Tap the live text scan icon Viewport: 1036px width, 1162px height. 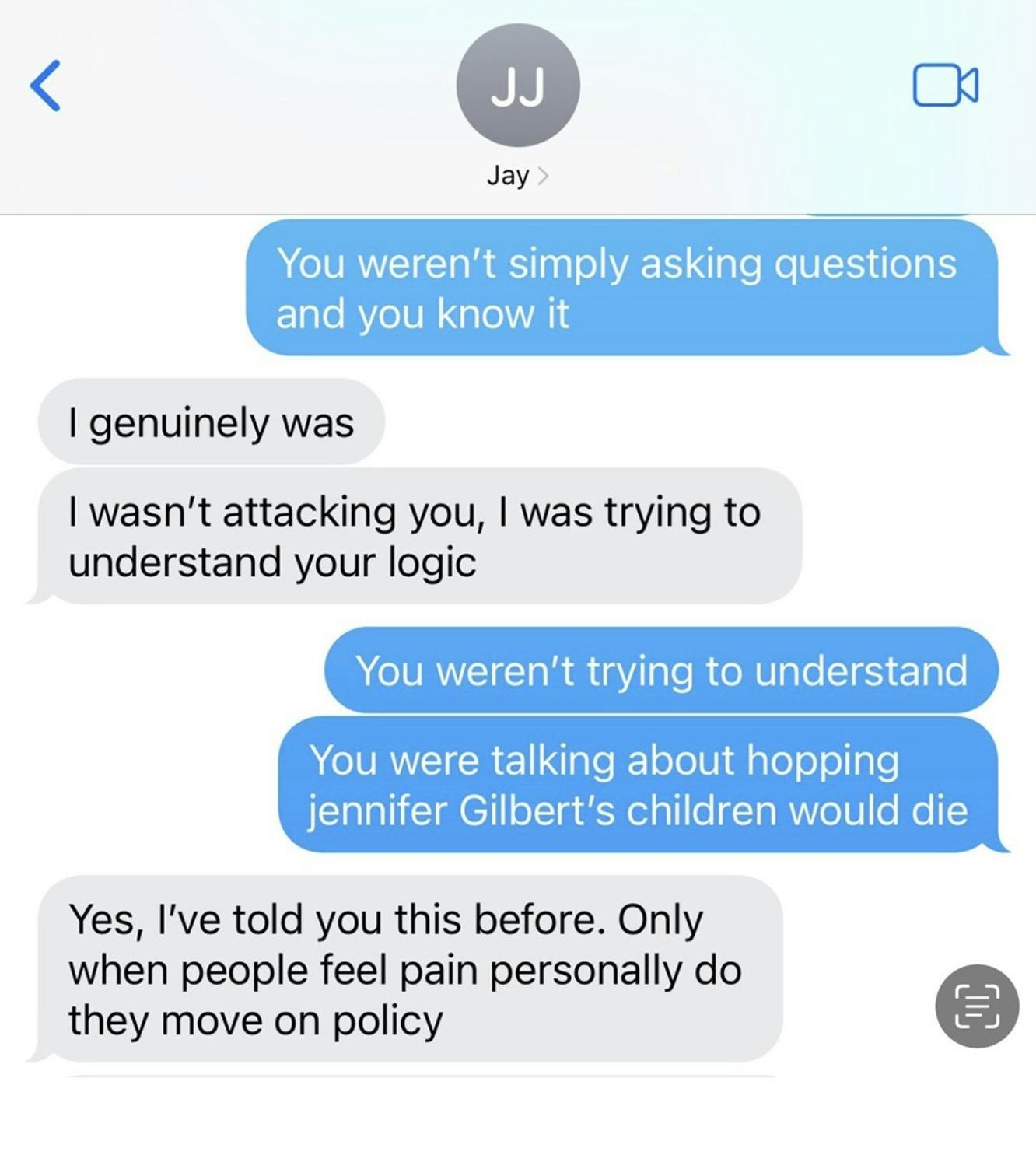(x=976, y=1006)
